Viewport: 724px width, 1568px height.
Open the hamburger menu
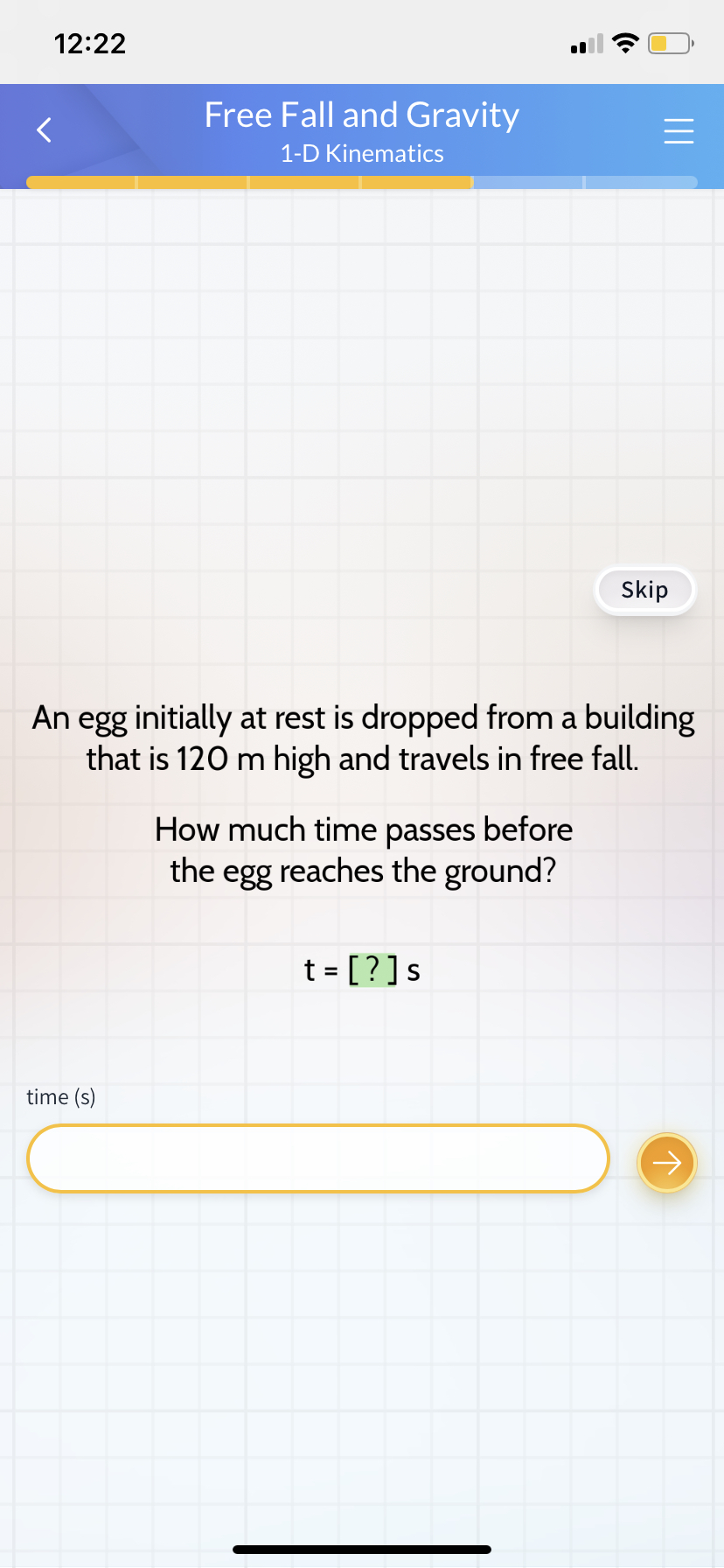coord(679,131)
